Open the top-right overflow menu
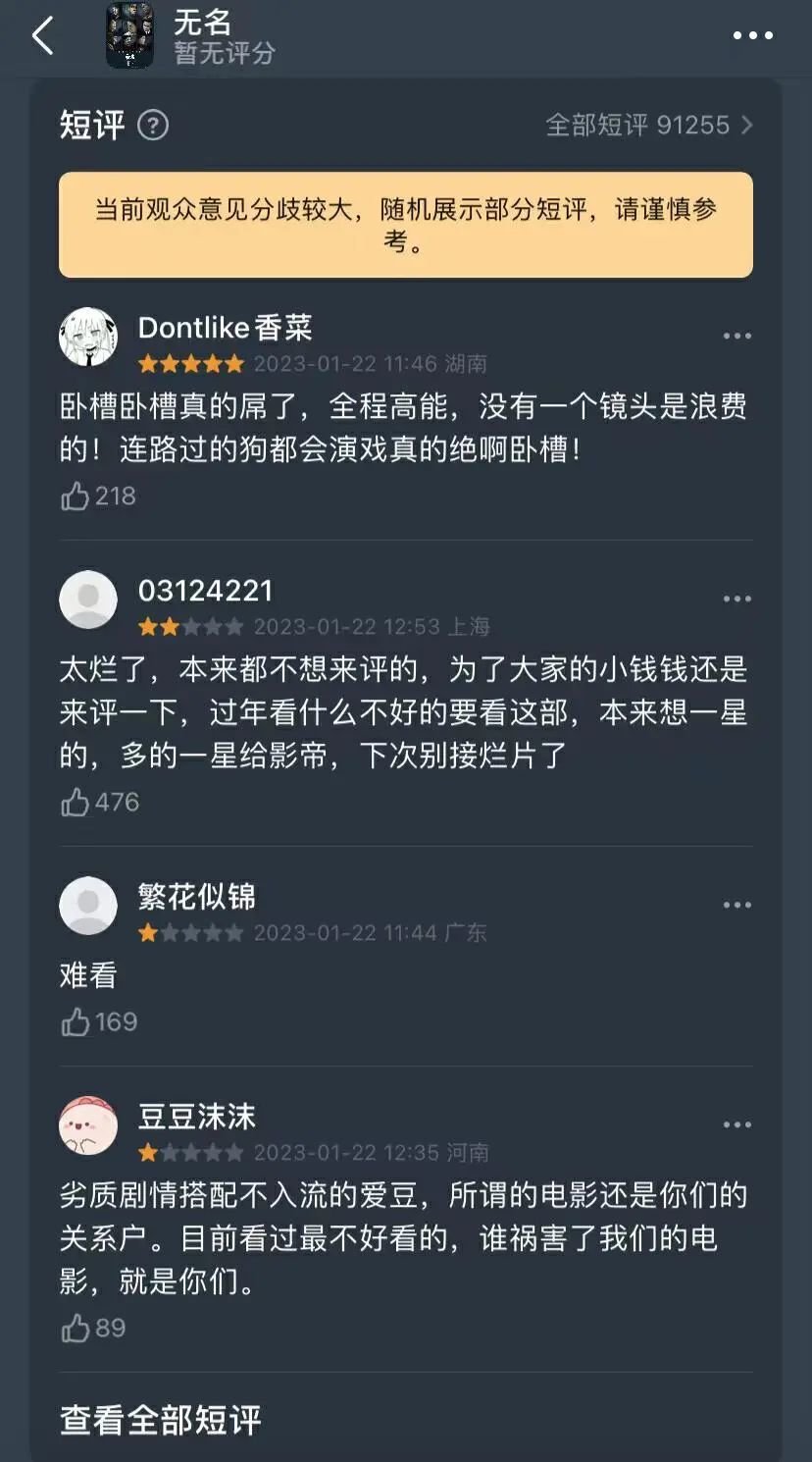The image size is (812, 1462). 752,36
